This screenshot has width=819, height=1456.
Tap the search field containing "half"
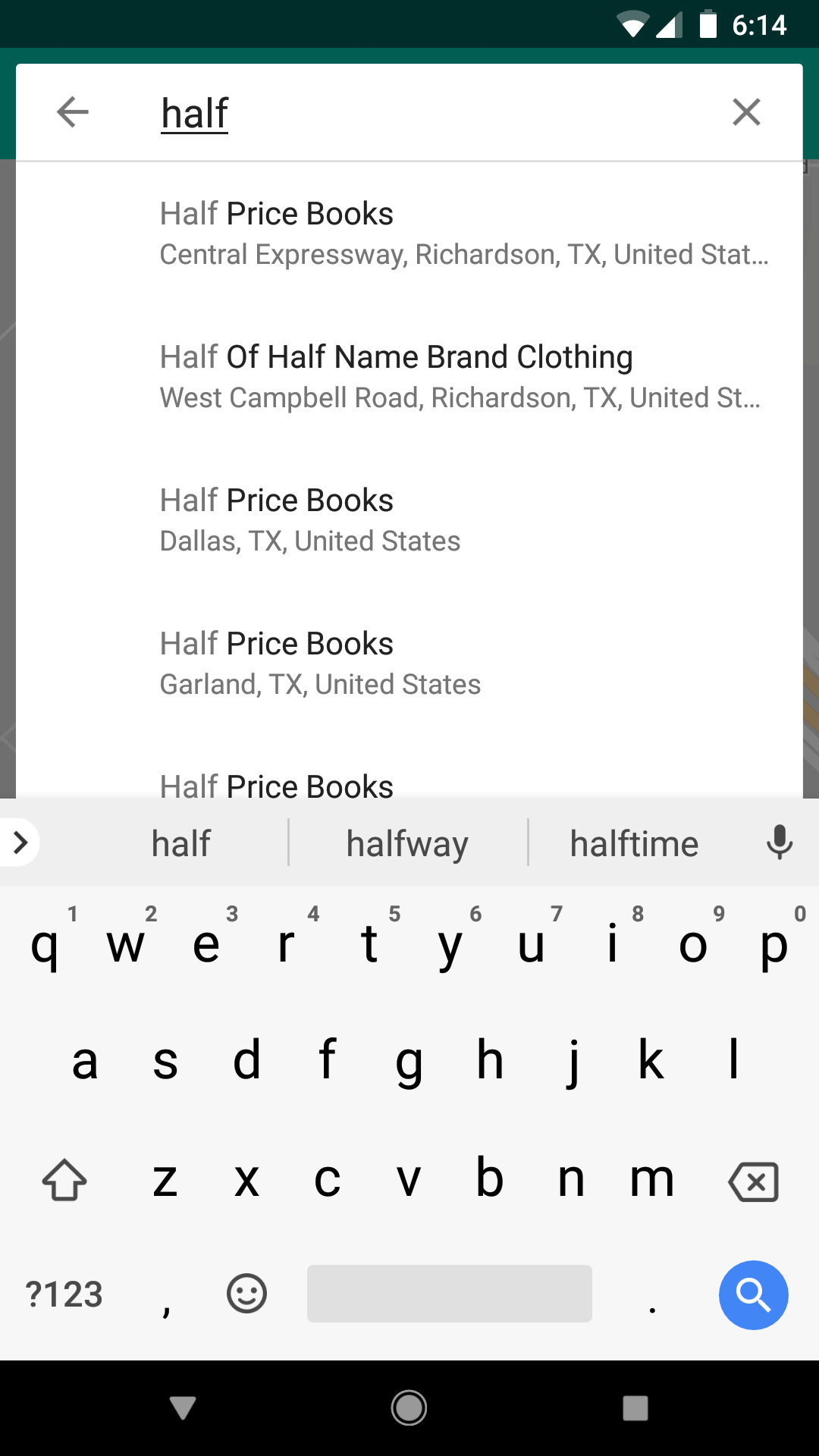(425, 114)
